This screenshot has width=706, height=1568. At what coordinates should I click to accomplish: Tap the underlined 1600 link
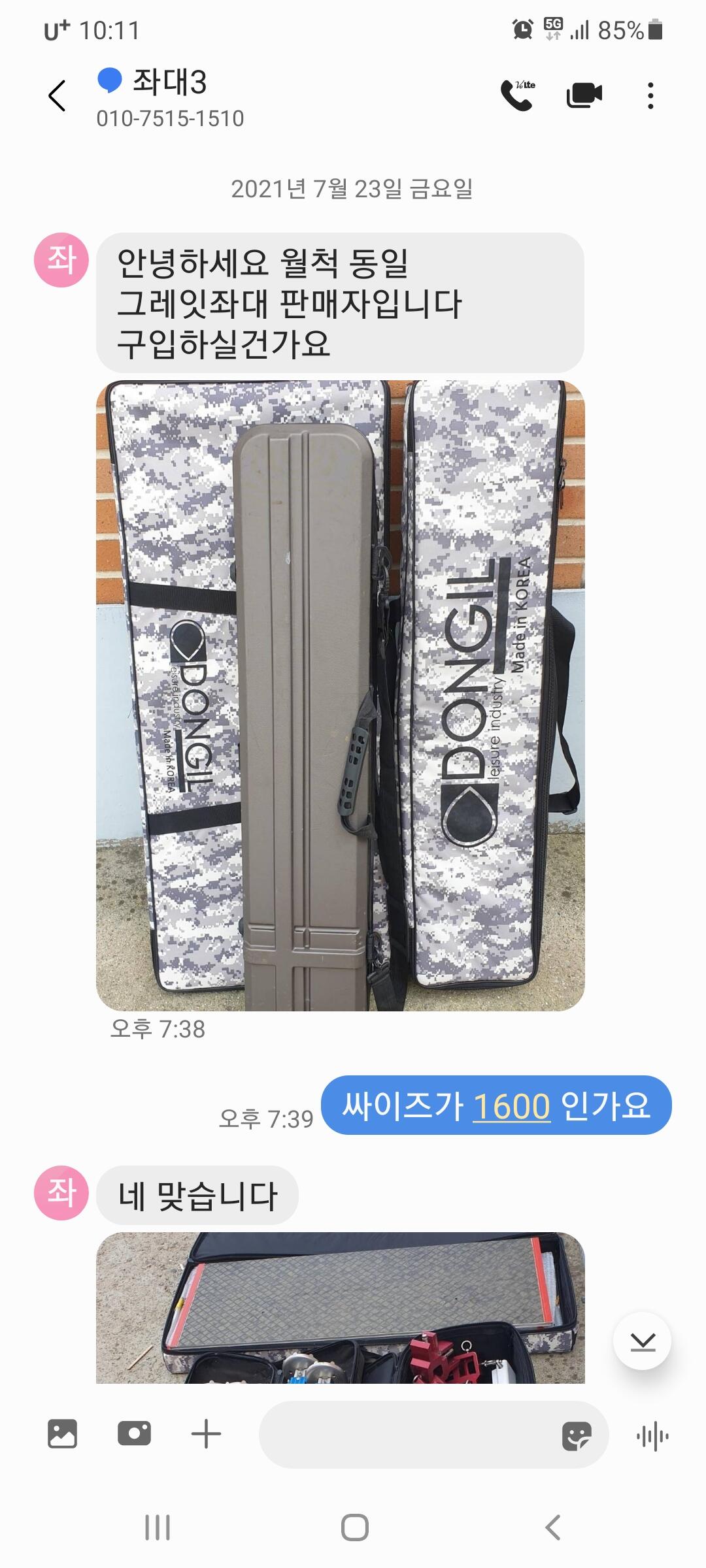click(x=512, y=1106)
